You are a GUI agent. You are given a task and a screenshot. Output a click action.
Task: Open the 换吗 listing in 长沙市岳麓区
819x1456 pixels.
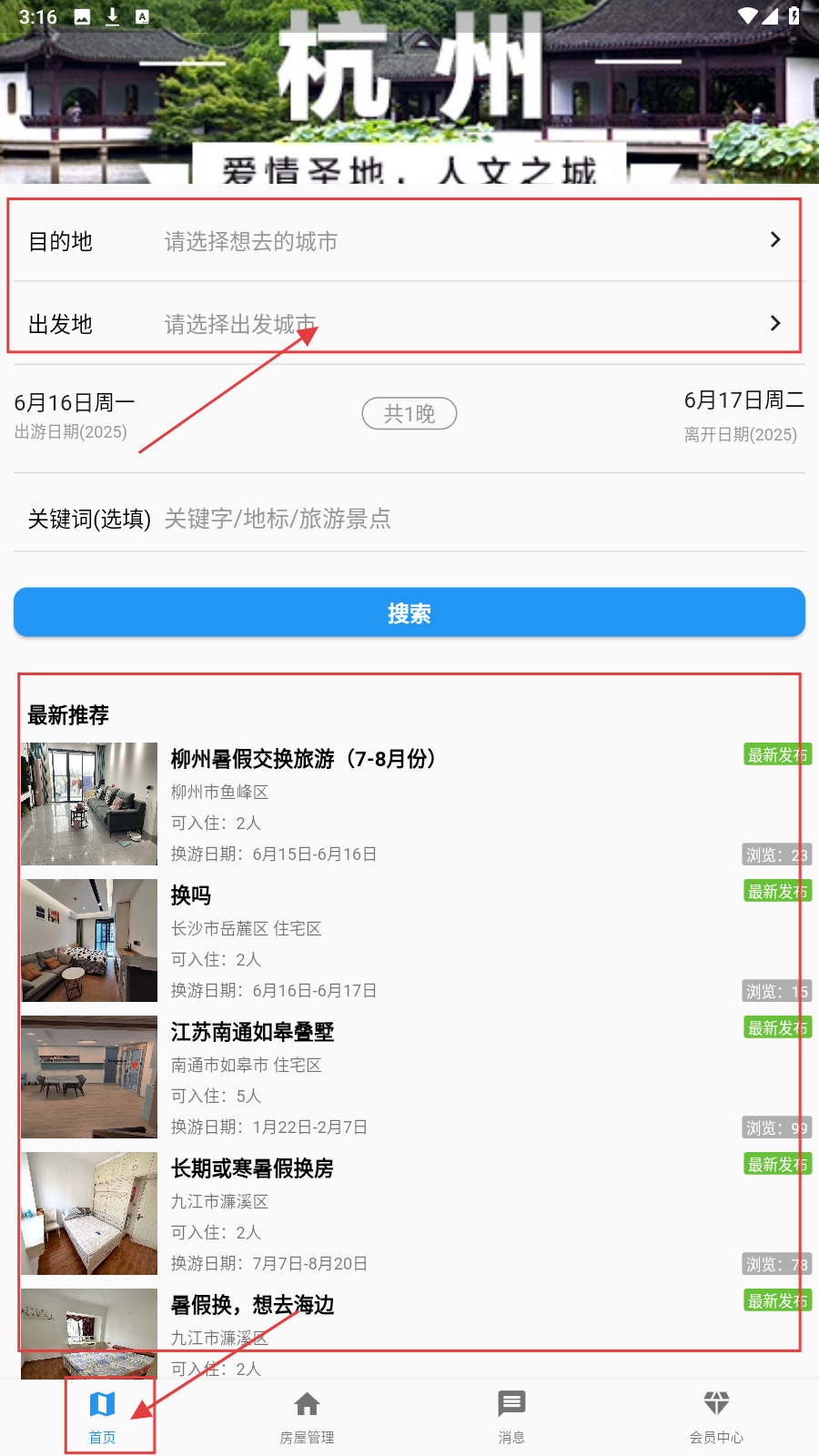pyautogui.click(x=409, y=941)
